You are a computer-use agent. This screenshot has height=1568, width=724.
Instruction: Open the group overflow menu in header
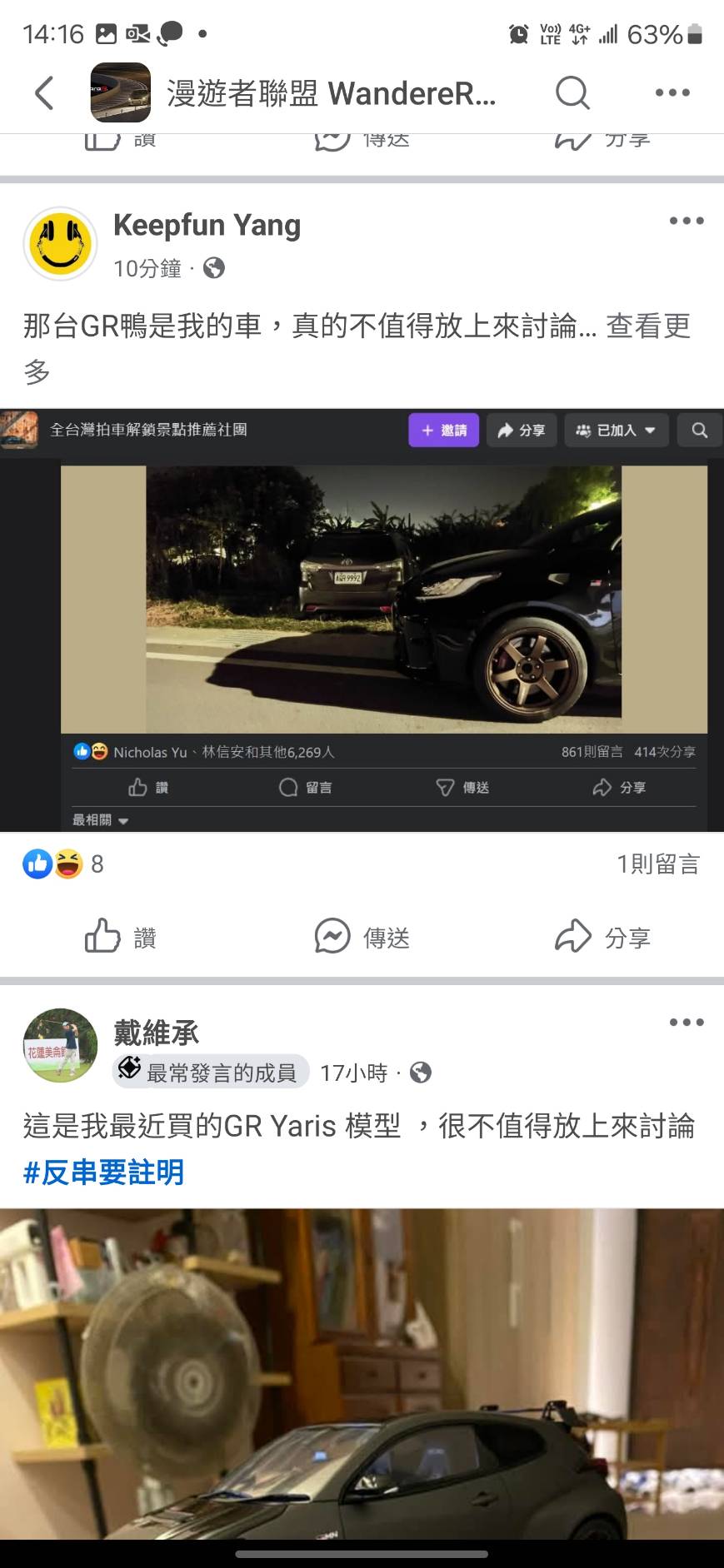pyautogui.click(x=672, y=92)
